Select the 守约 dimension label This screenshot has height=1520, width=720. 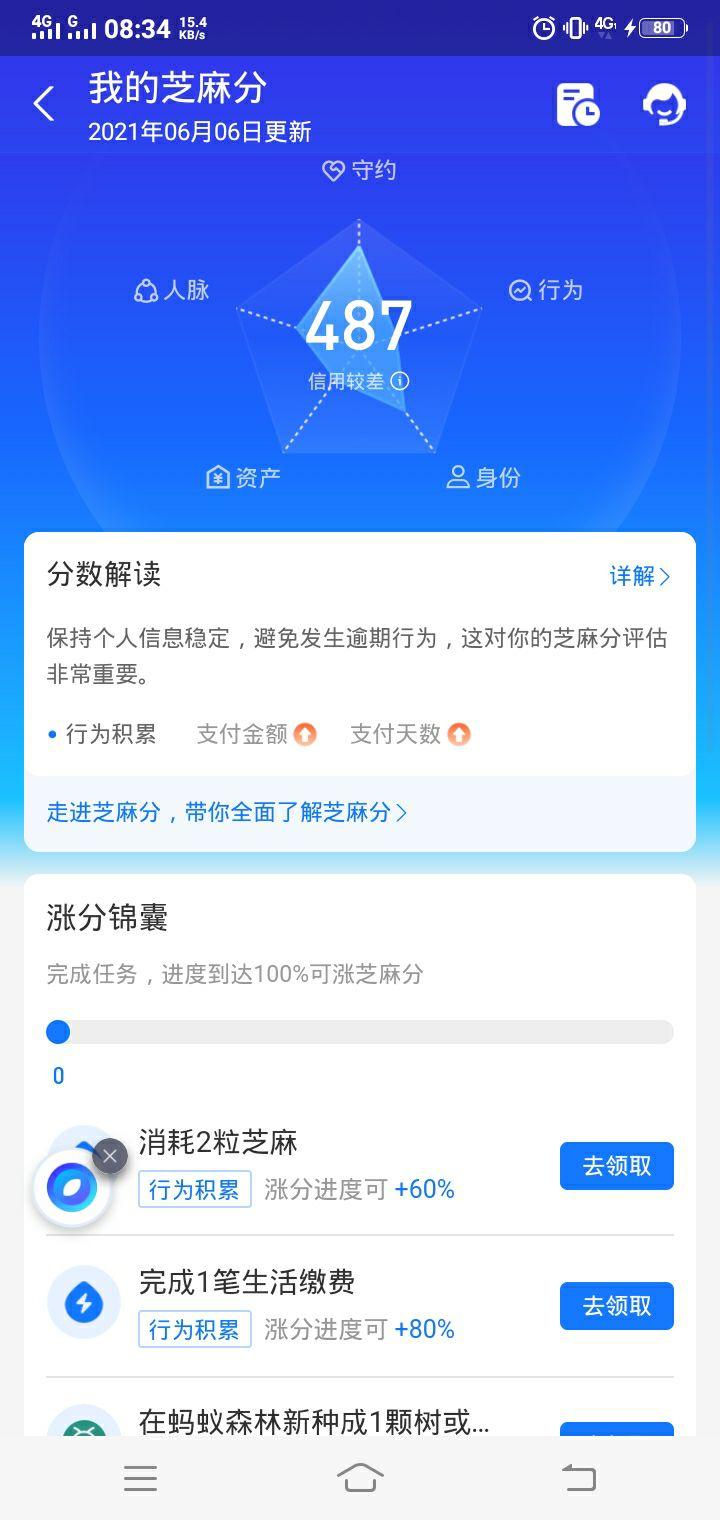(359, 171)
